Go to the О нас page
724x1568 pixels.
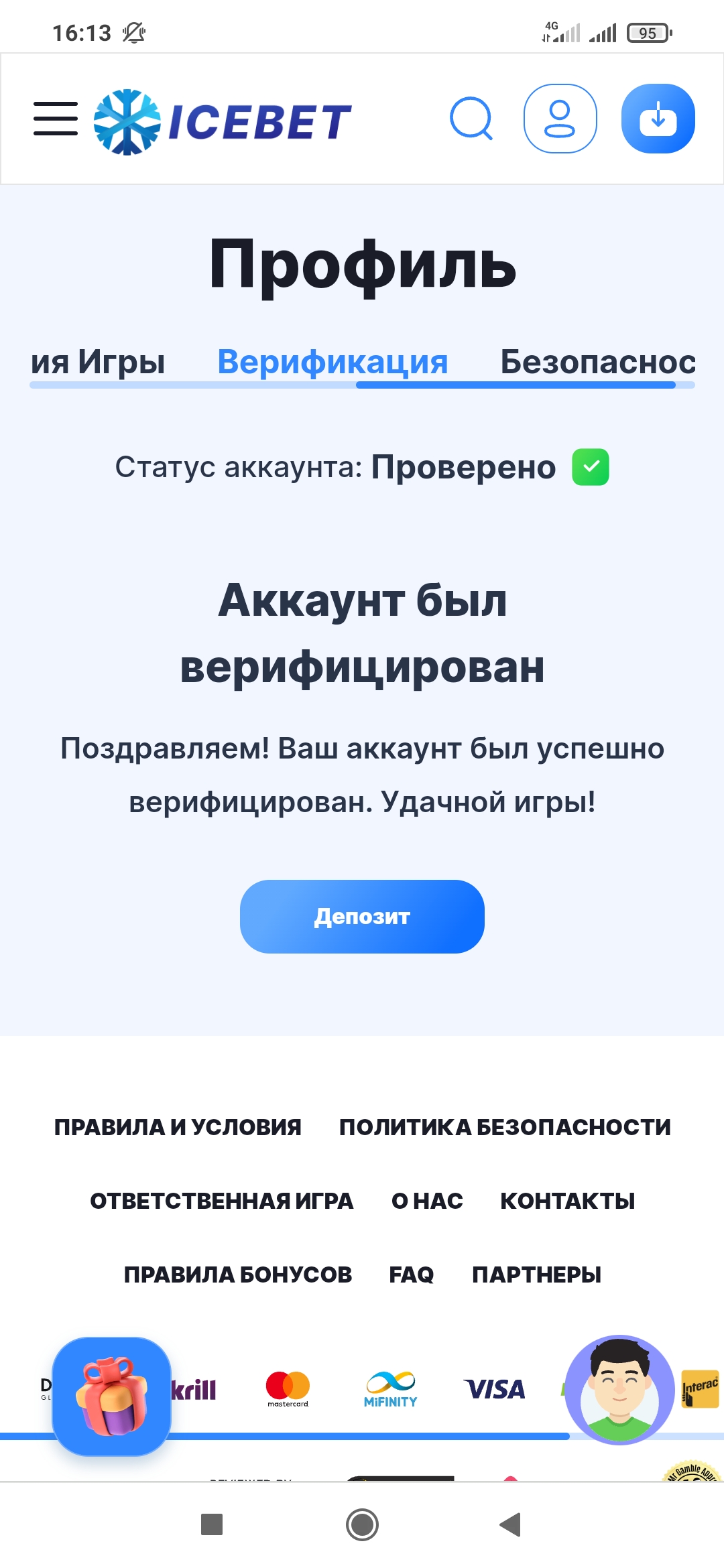click(x=427, y=1201)
